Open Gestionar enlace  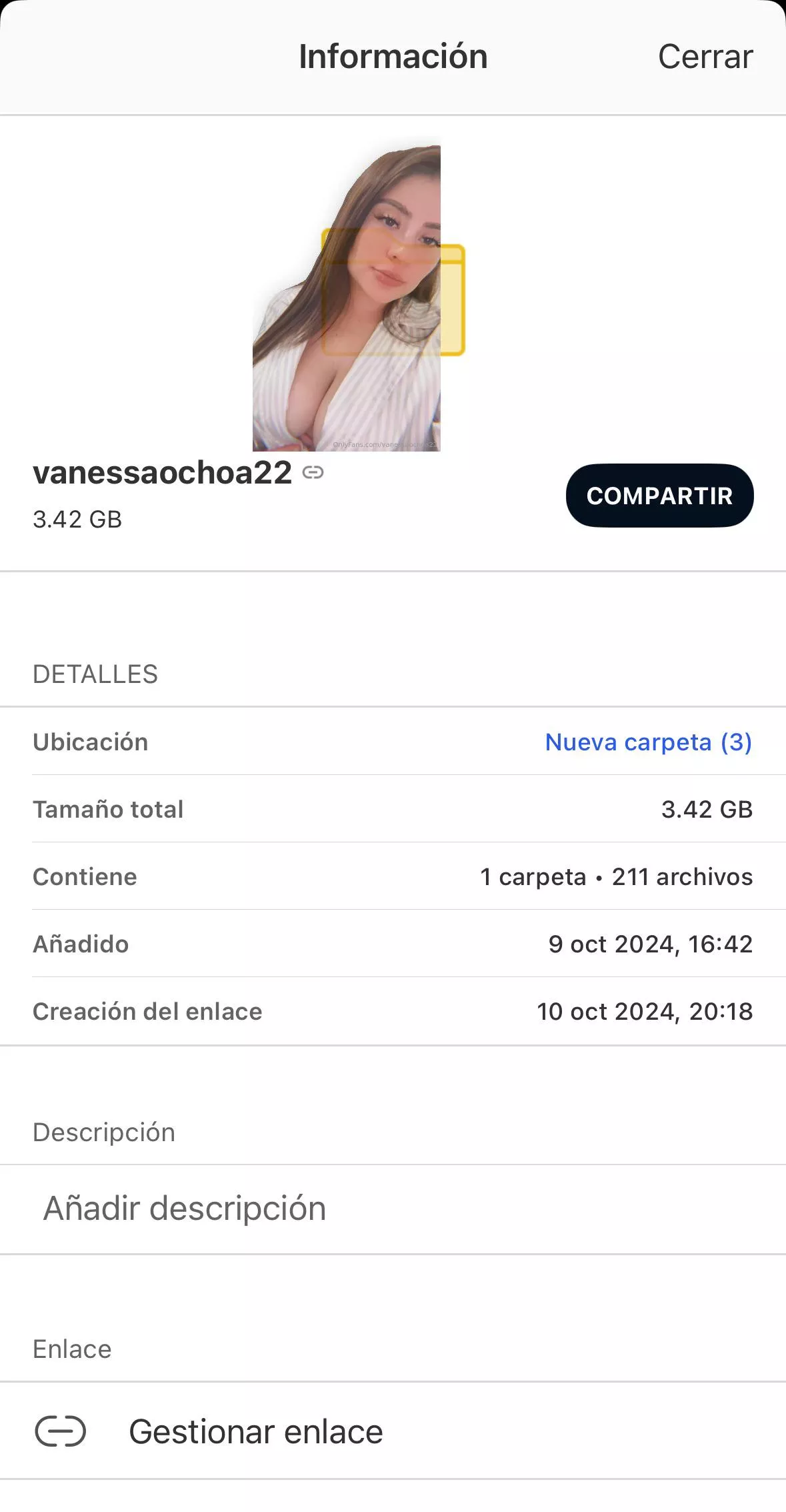click(x=255, y=1431)
